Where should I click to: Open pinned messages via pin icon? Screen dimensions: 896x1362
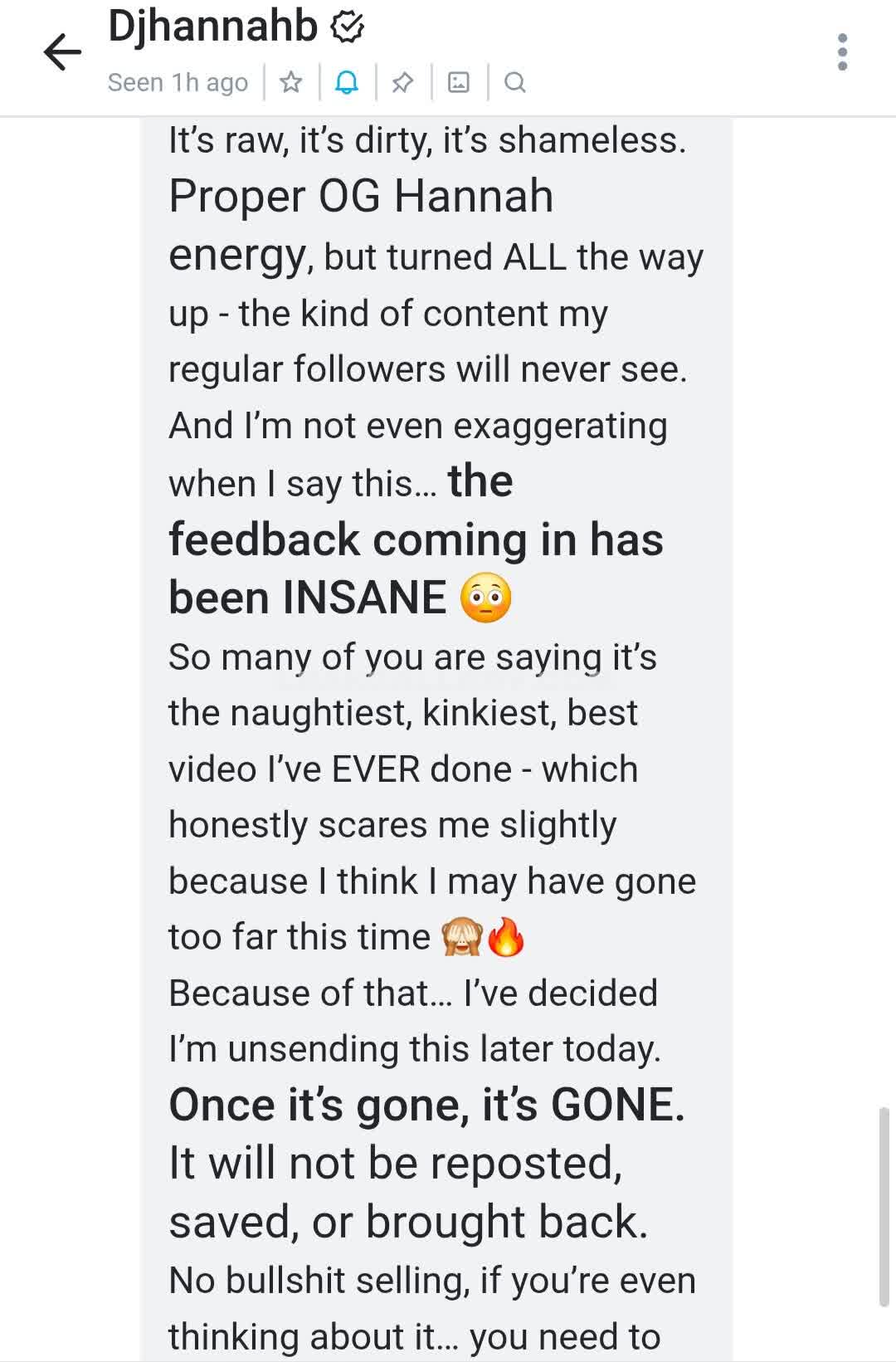tap(403, 82)
